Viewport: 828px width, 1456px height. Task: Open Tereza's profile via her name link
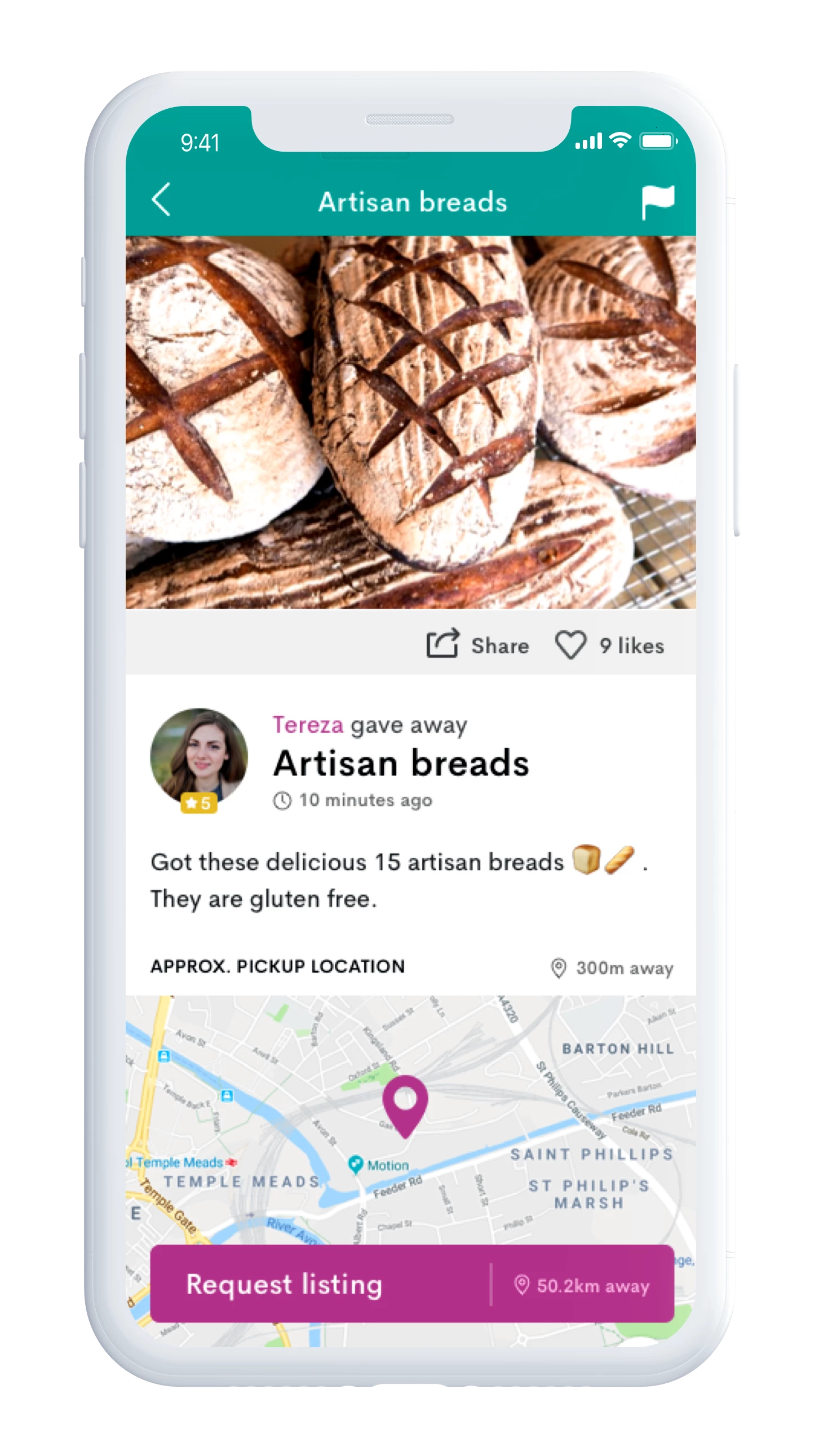[307, 724]
